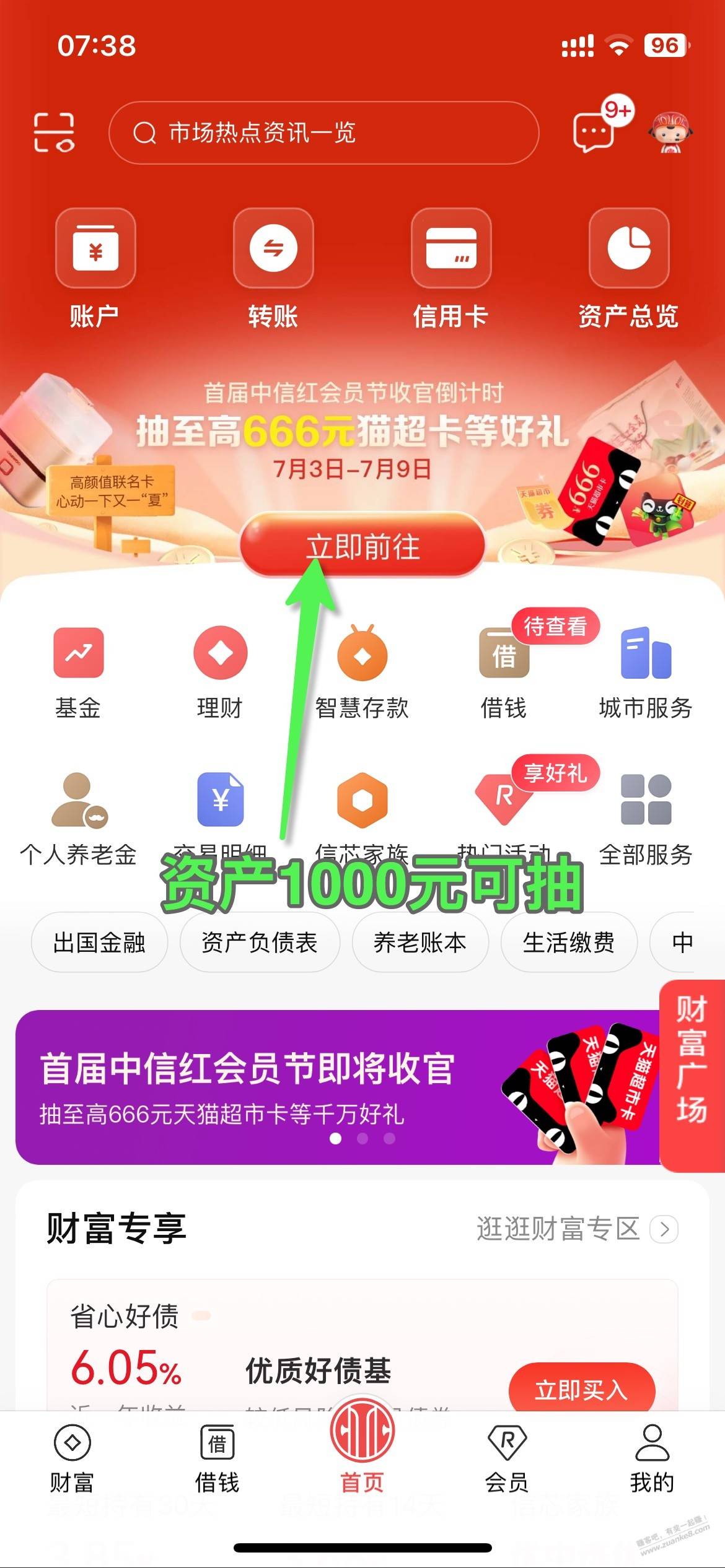Viewport: 725px width, 1568px height.
Task: Tap the search box for 市场热点资讯一览
Action: [x=323, y=133]
